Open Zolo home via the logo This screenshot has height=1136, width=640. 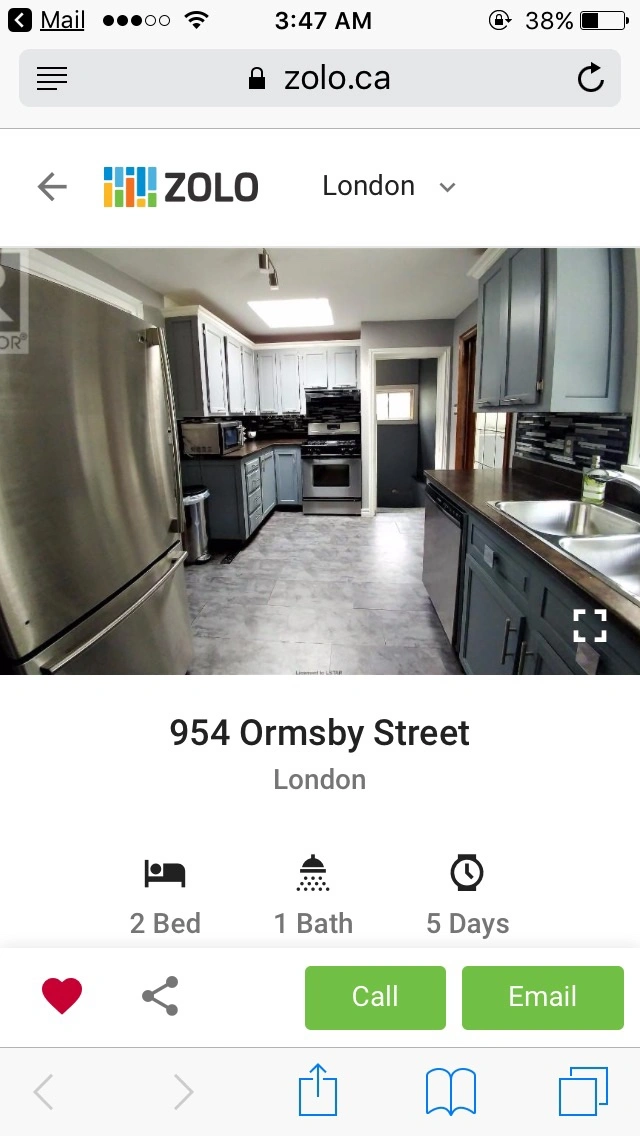point(180,187)
